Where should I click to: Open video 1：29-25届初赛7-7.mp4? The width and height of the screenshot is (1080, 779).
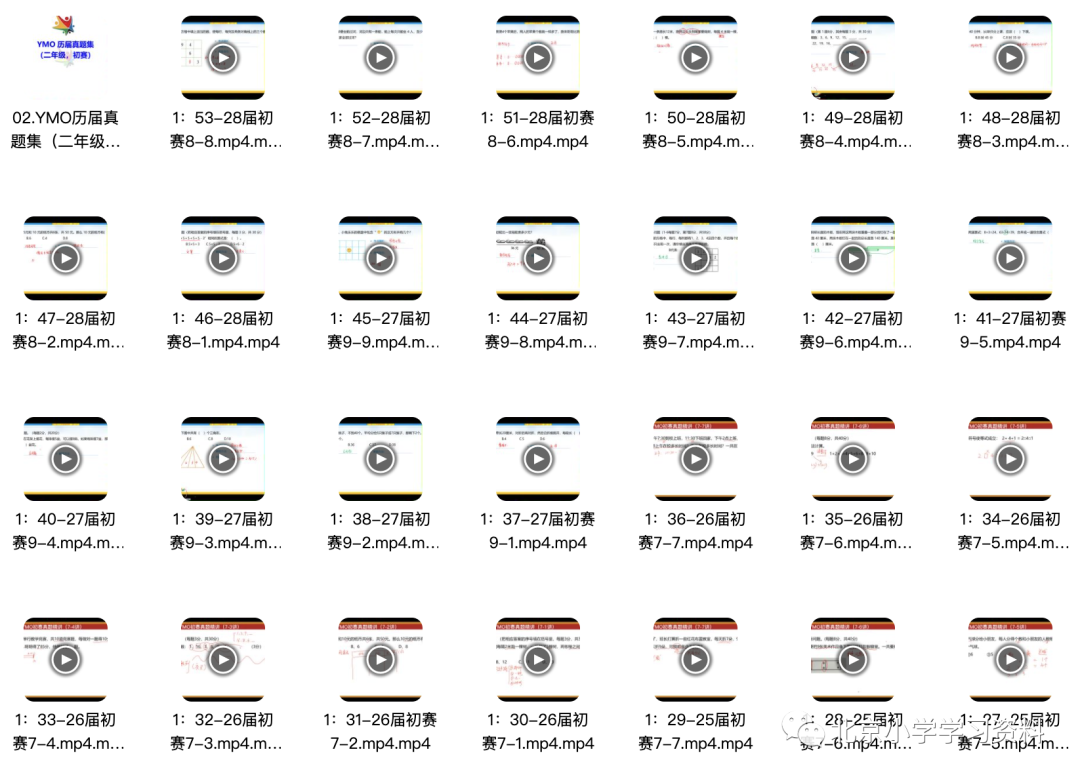click(695, 660)
